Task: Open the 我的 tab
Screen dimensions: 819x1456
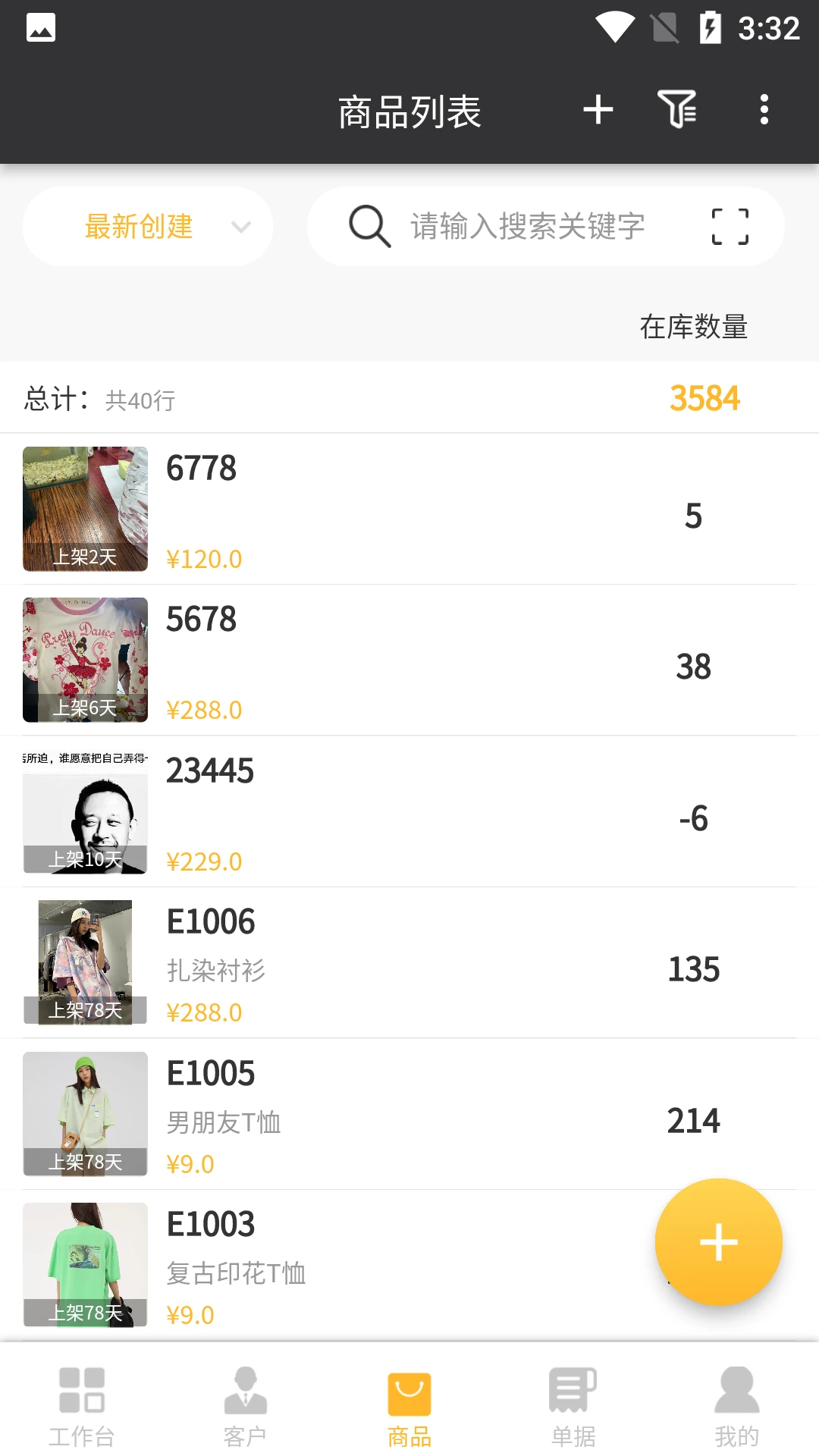Action: click(736, 1407)
